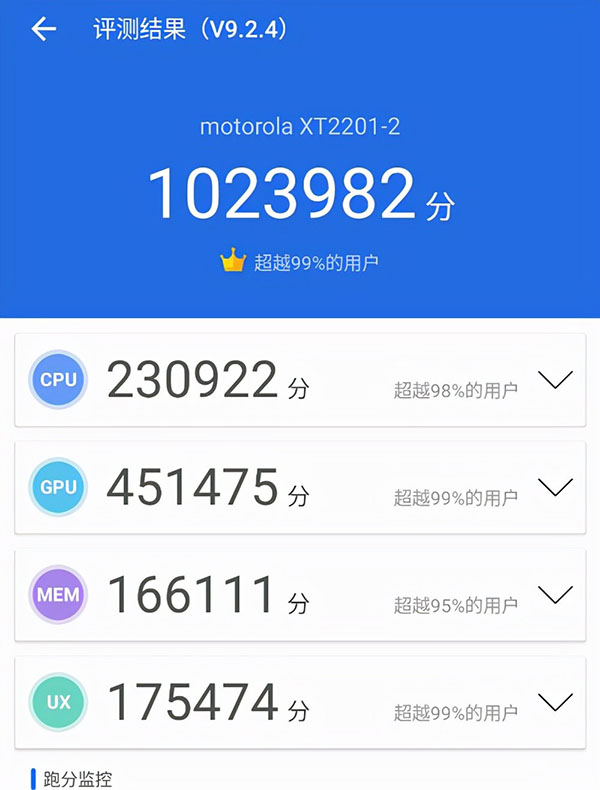Viewport: 600px width, 790px height.
Task: Expand the UX score breakdown
Action: click(554, 702)
